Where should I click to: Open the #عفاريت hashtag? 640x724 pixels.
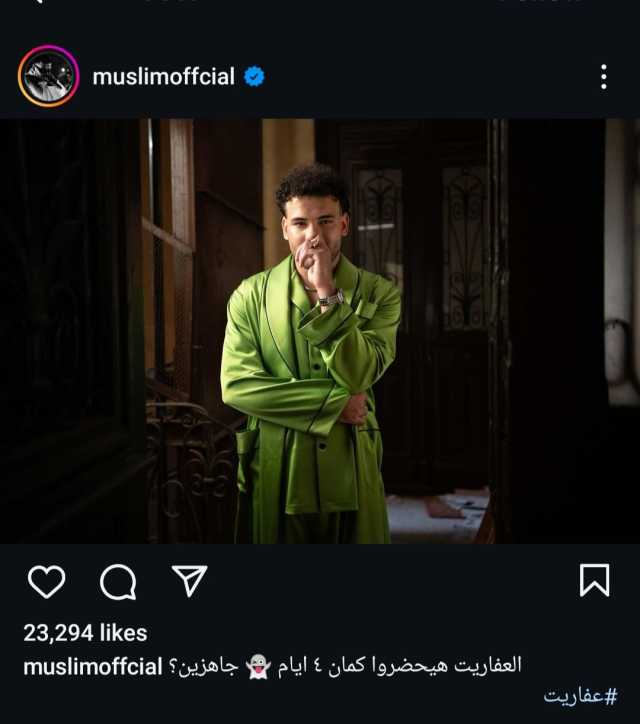pyautogui.click(x=580, y=696)
